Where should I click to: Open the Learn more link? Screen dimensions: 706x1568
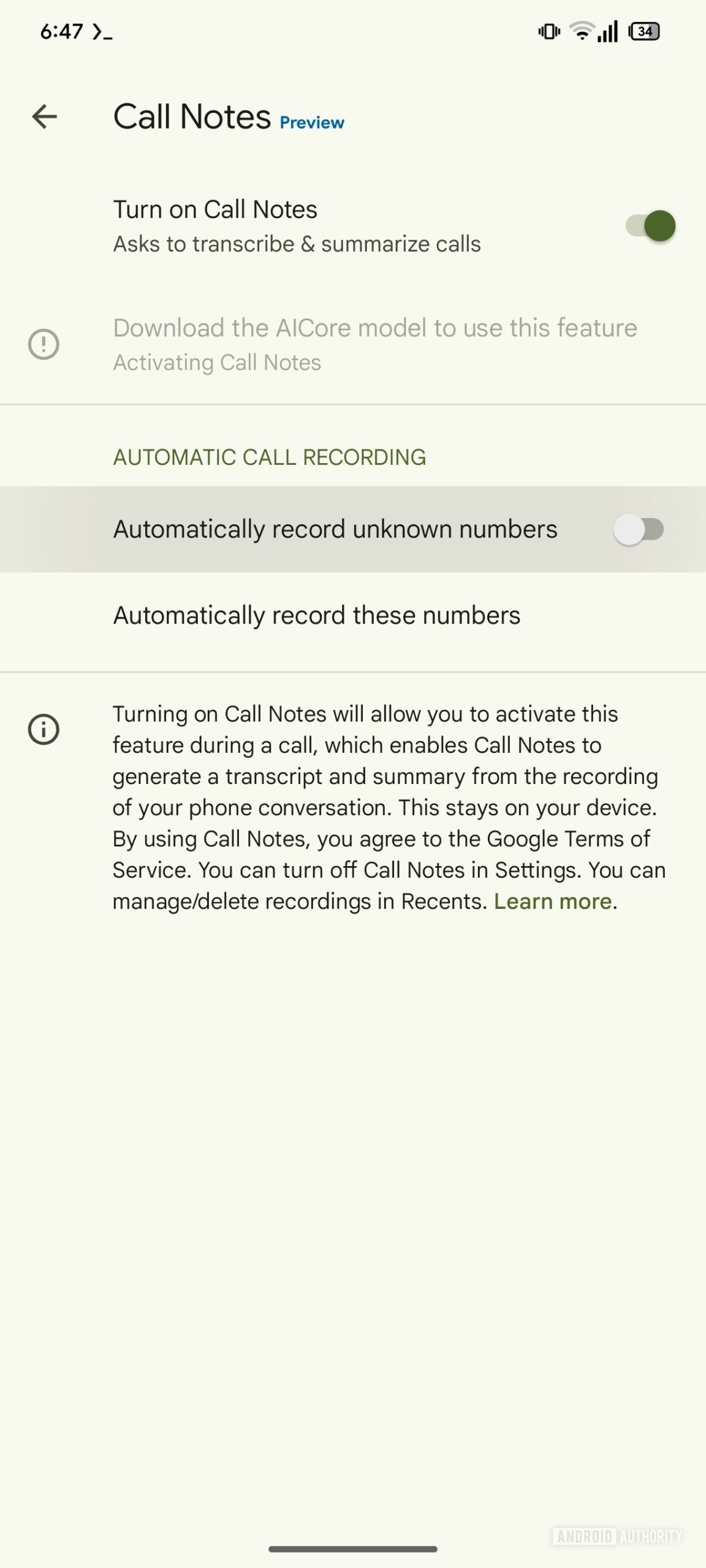[x=552, y=902]
